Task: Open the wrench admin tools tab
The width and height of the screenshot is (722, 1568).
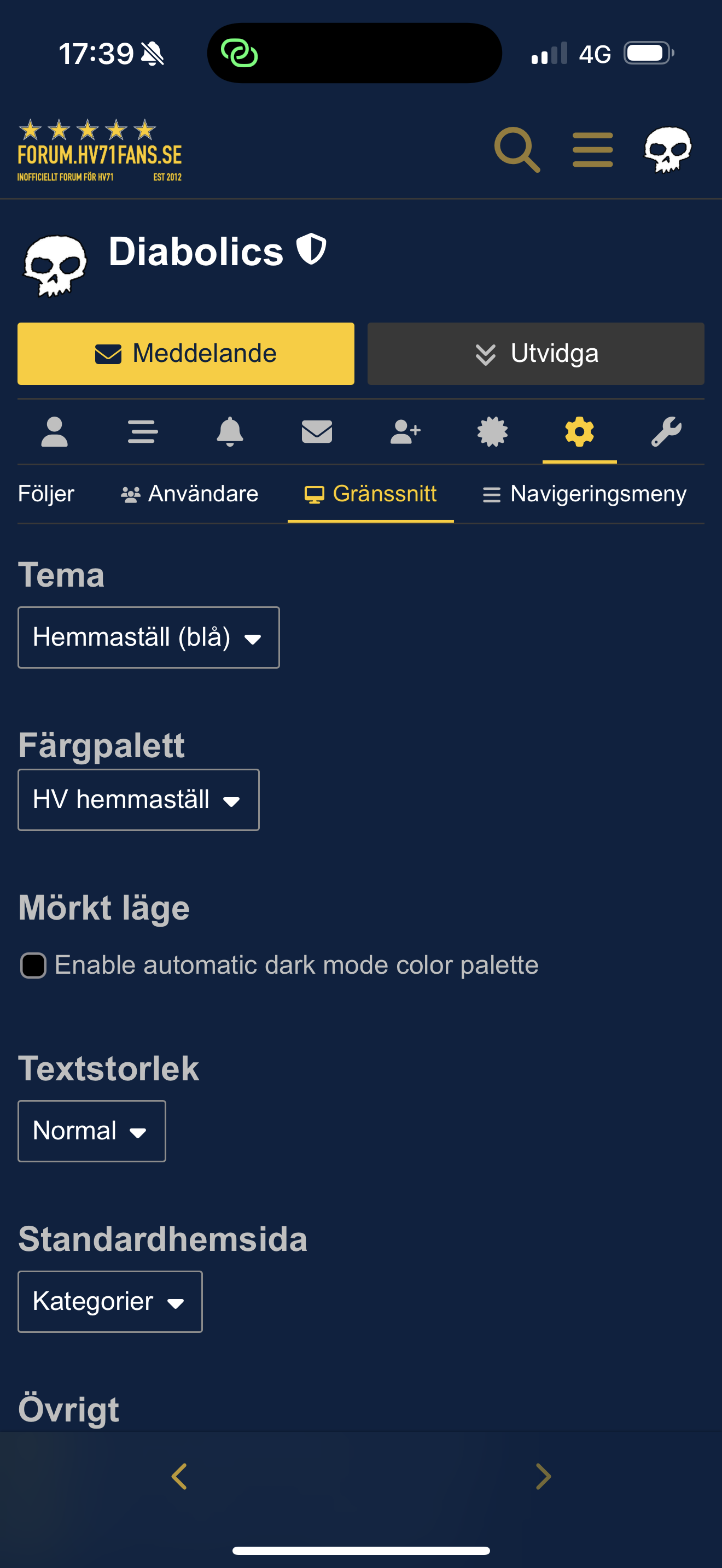Action: [x=667, y=431]
